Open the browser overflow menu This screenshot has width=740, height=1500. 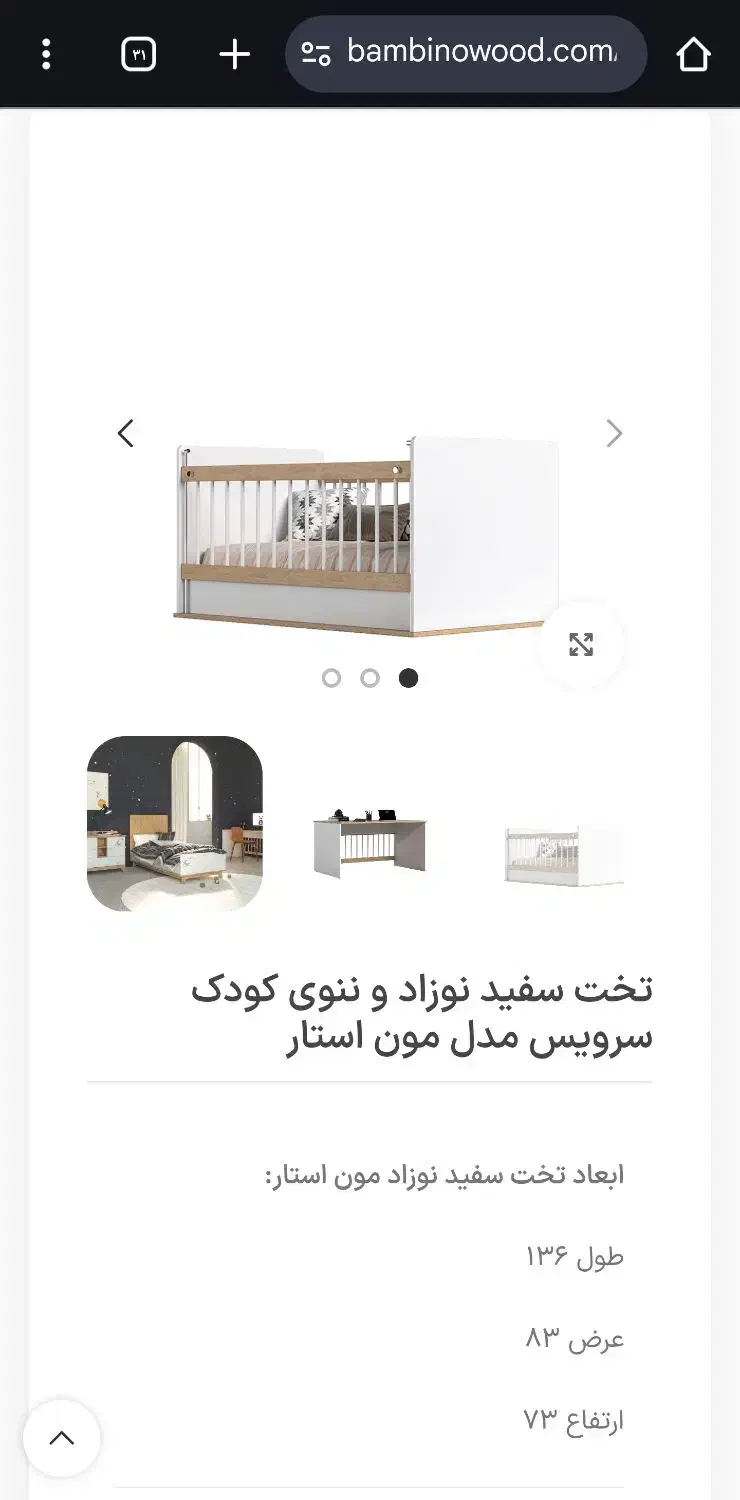pyautogui.click(x=46, y=54)
